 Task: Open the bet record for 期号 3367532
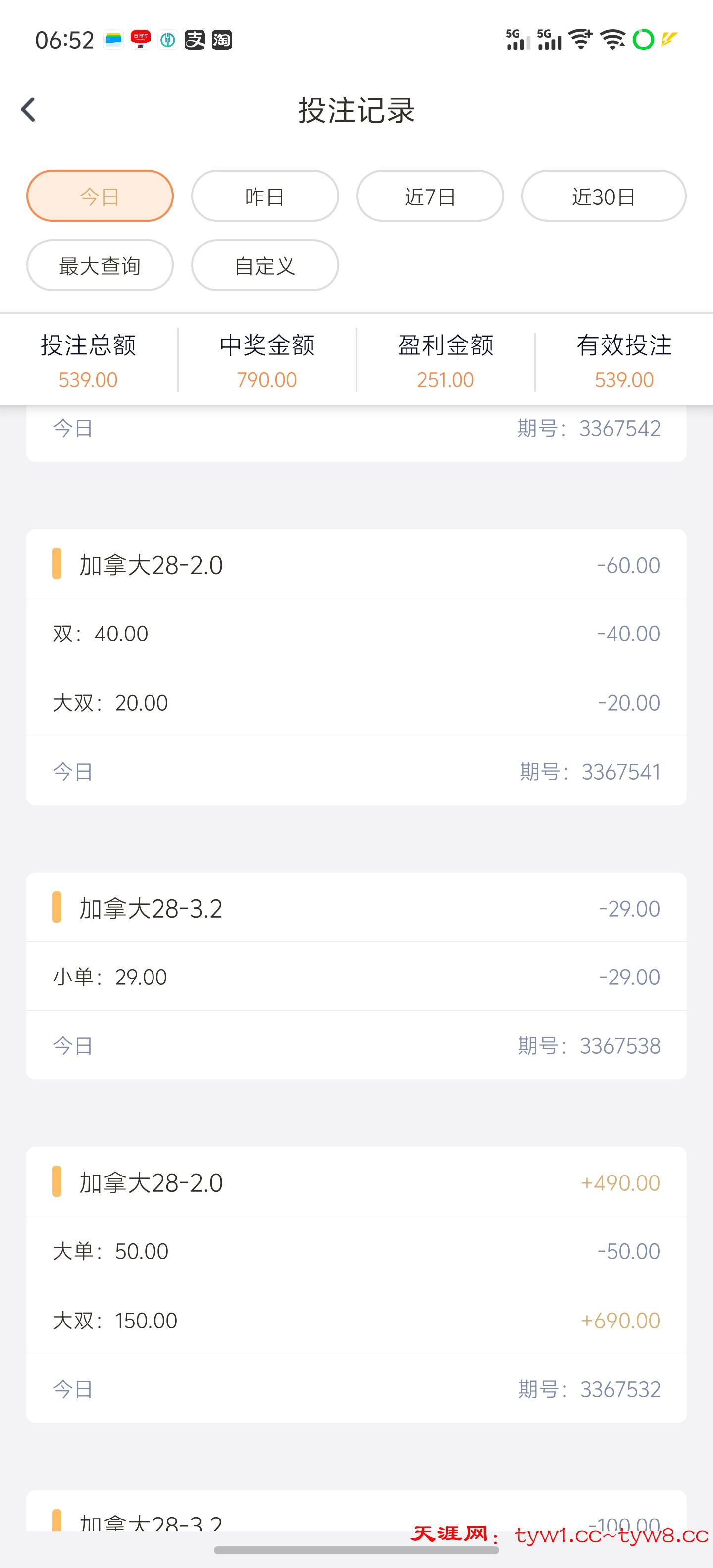[356, 1284]
